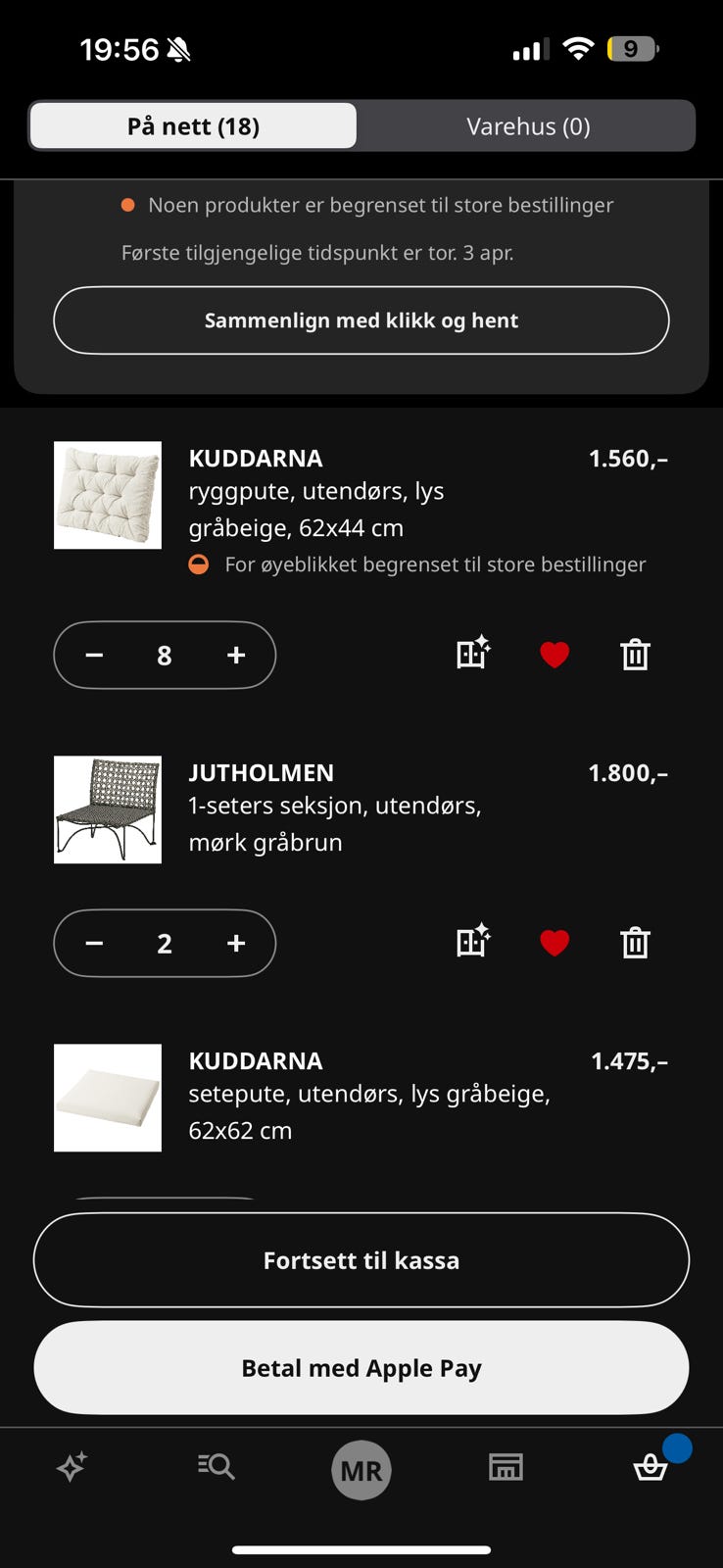Unfavorite KUDDARNA ryggpute via red heart

554,655
